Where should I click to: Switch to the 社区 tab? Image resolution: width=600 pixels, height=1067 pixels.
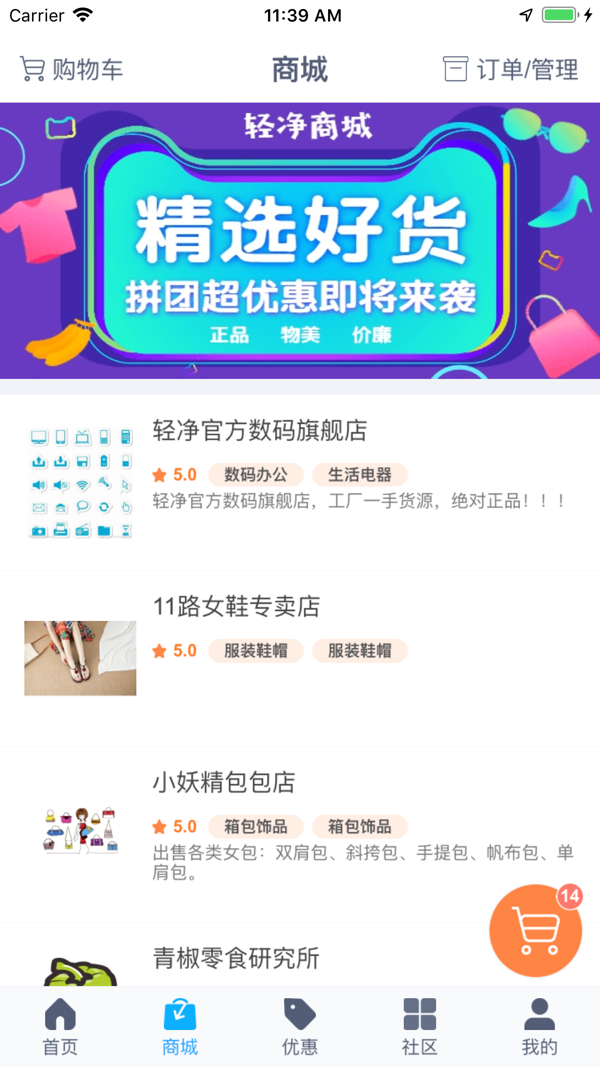coord(420,1027)
